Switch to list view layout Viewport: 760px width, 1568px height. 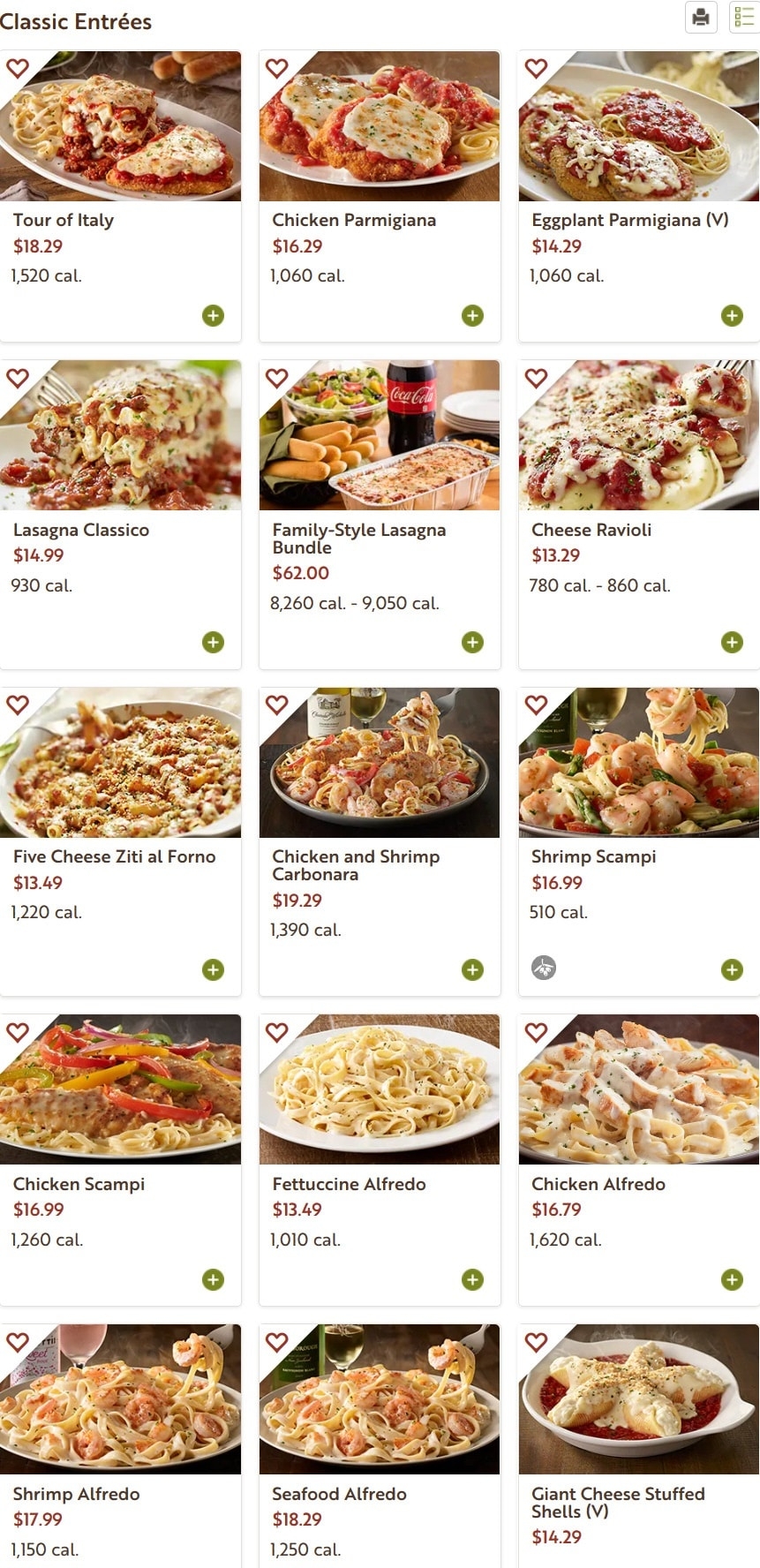(x=743, y=17)
